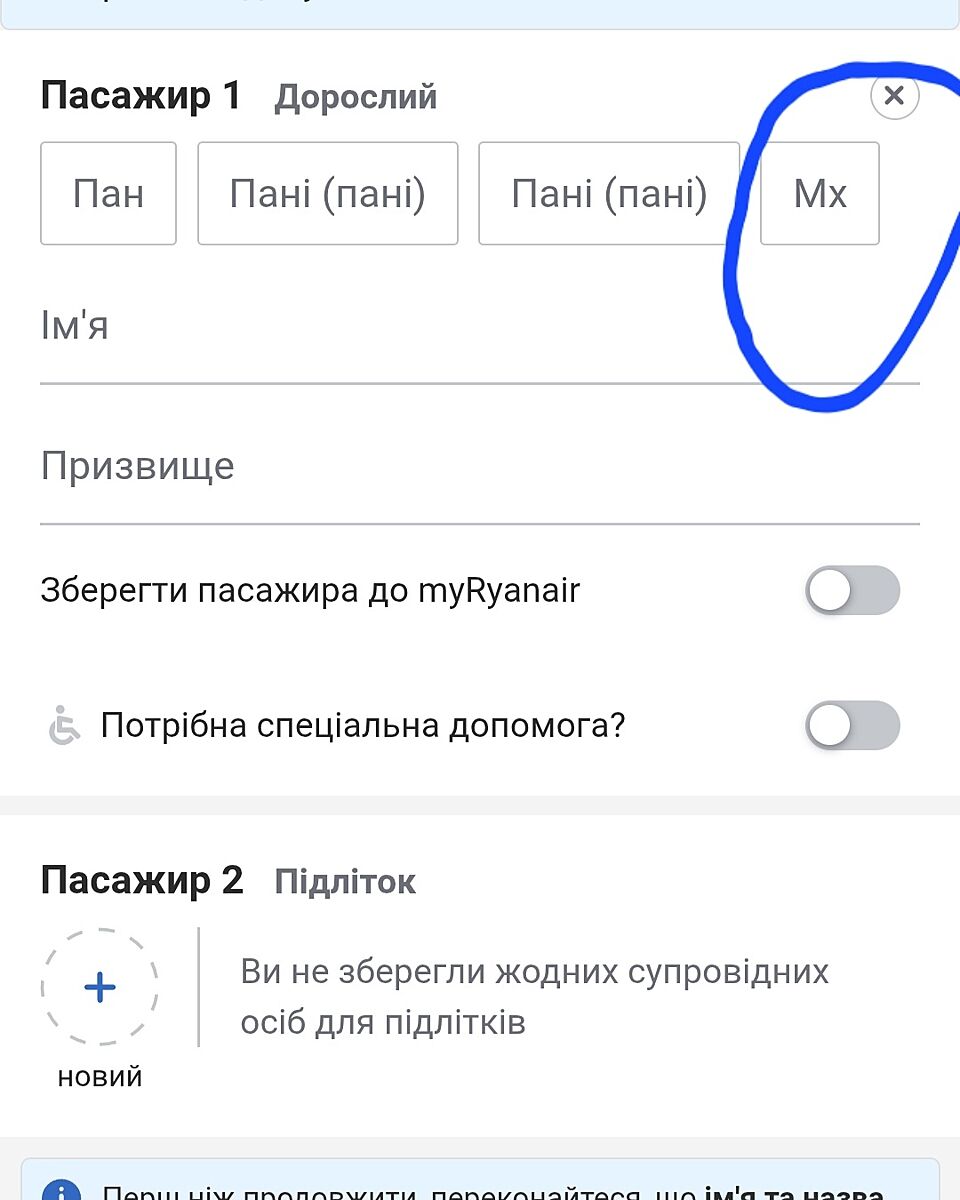Add a new companion for Пасажир 2
960x1200 pixels.
[x=99, y=988]
